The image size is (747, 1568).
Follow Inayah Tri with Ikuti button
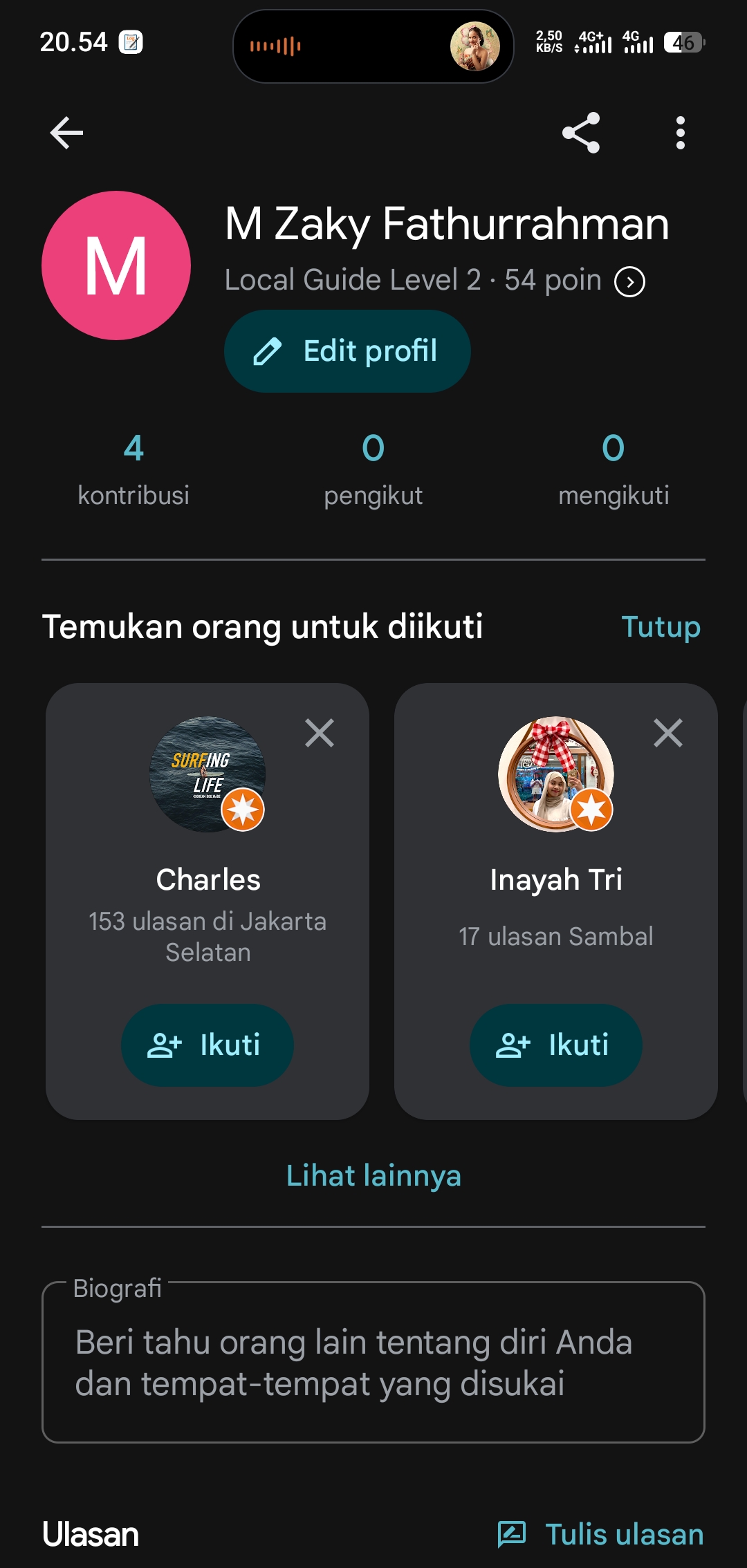[556, 1045]
